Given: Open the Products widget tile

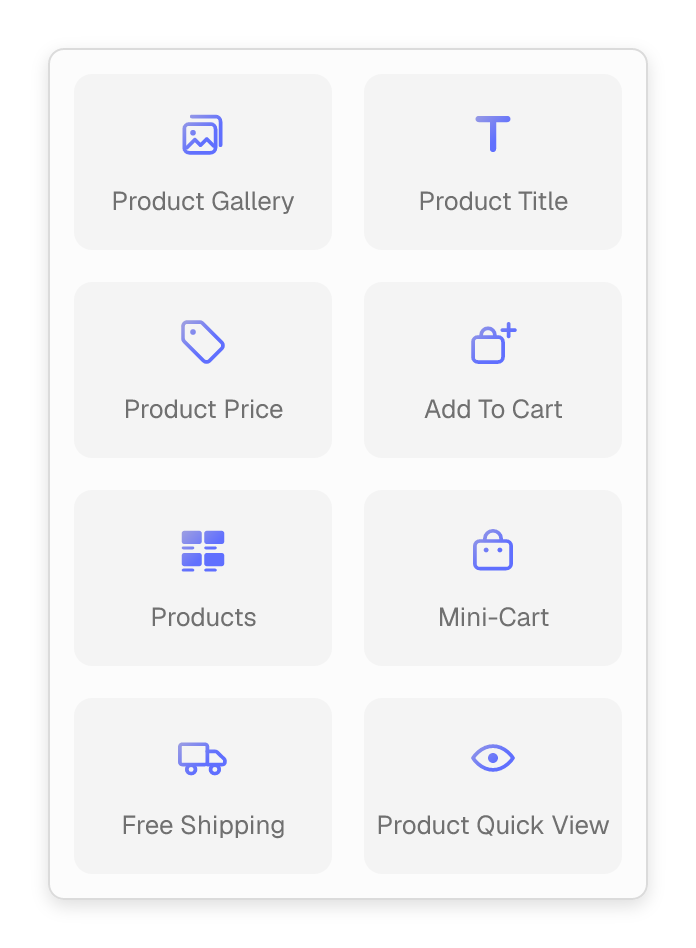Looking at the screenshot, I should (203, 578).
